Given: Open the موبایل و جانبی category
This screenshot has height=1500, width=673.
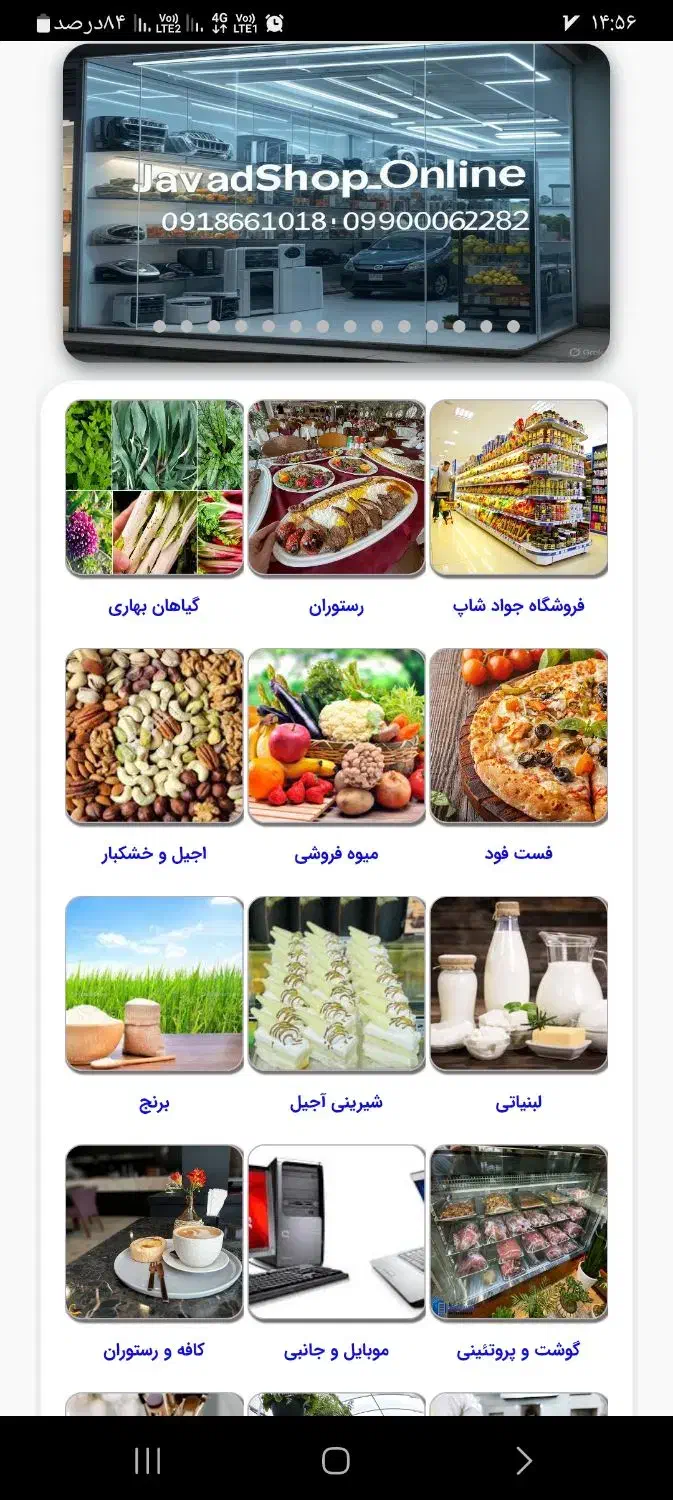Looking at the screenshot, I should coord(336,1232).
